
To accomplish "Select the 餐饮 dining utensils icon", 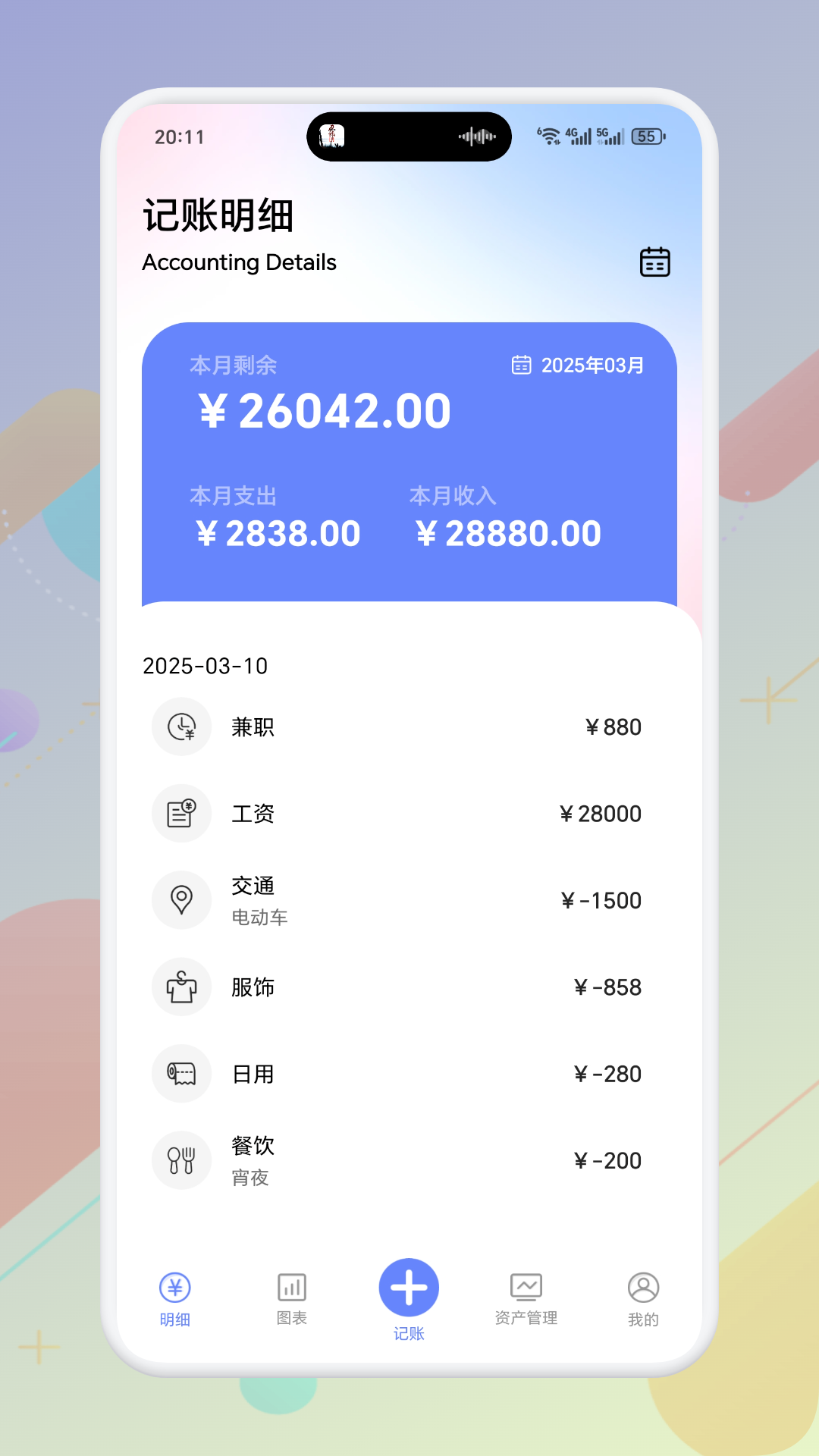I will click(181, 1159).
